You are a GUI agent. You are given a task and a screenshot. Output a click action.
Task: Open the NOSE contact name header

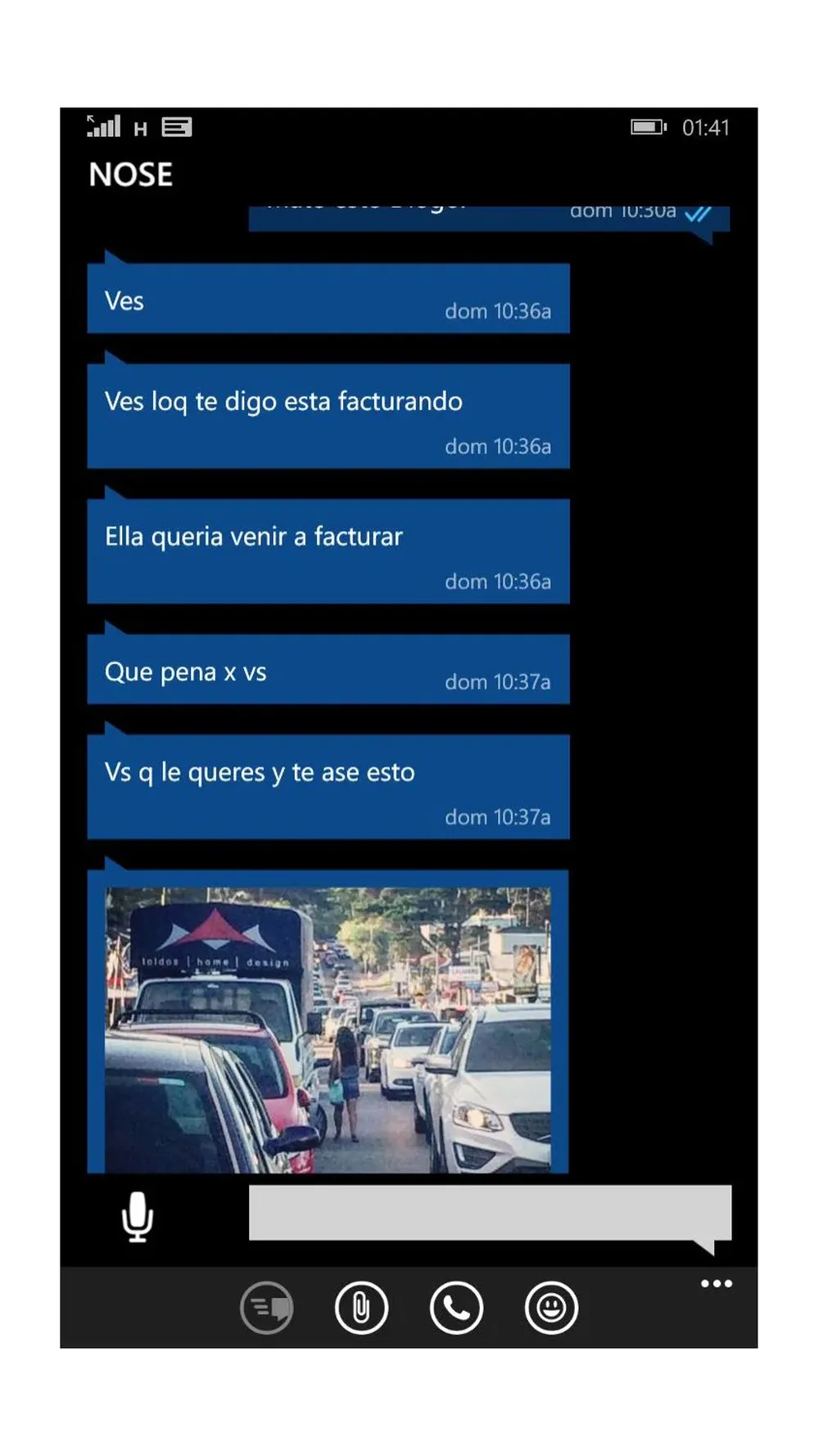(129, 174)
